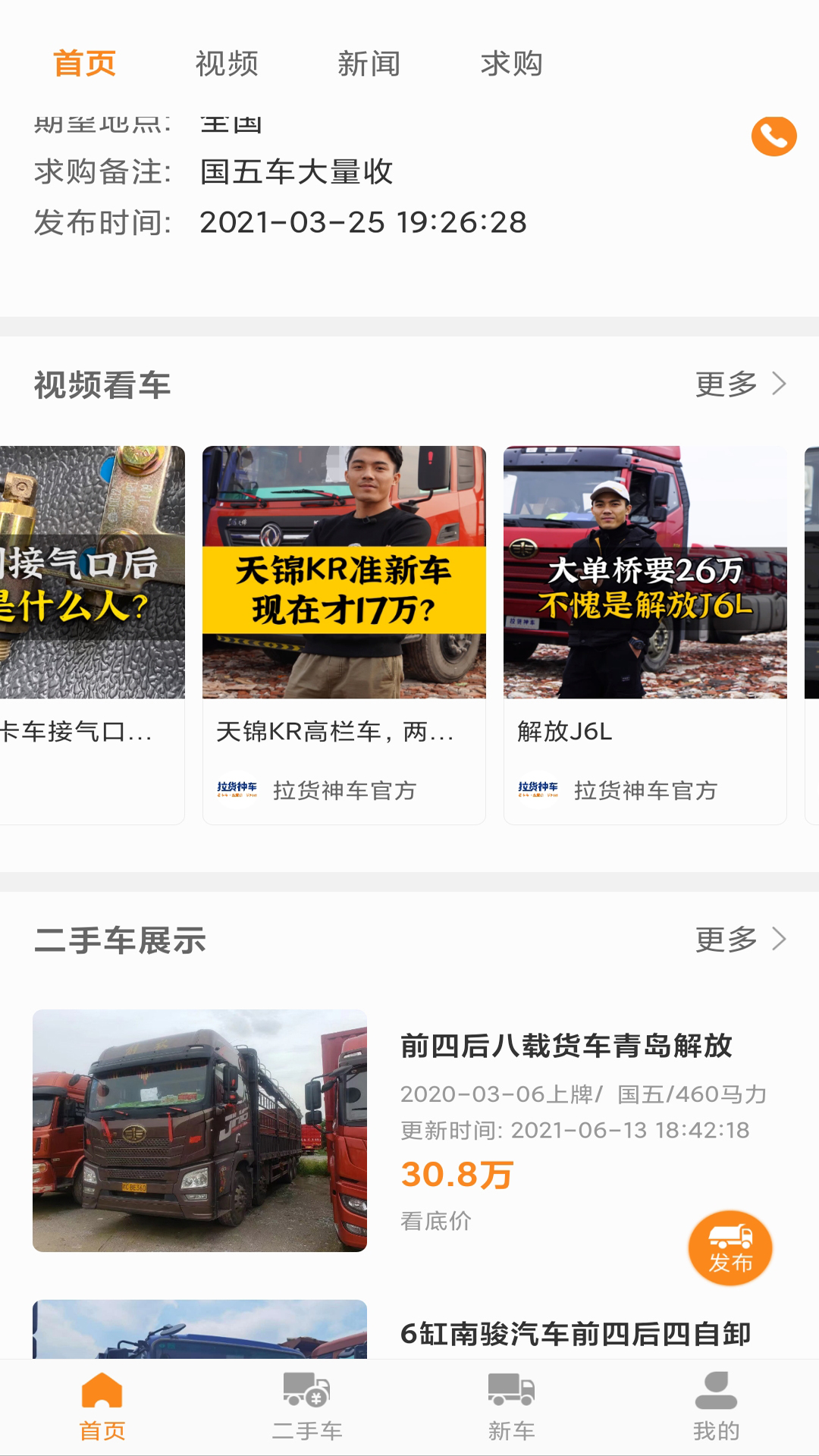The height and width of the screenshot is (1456, 819).
Task: Expand 更多 next to 视频看车 section
Action: [x=724, y=384]
